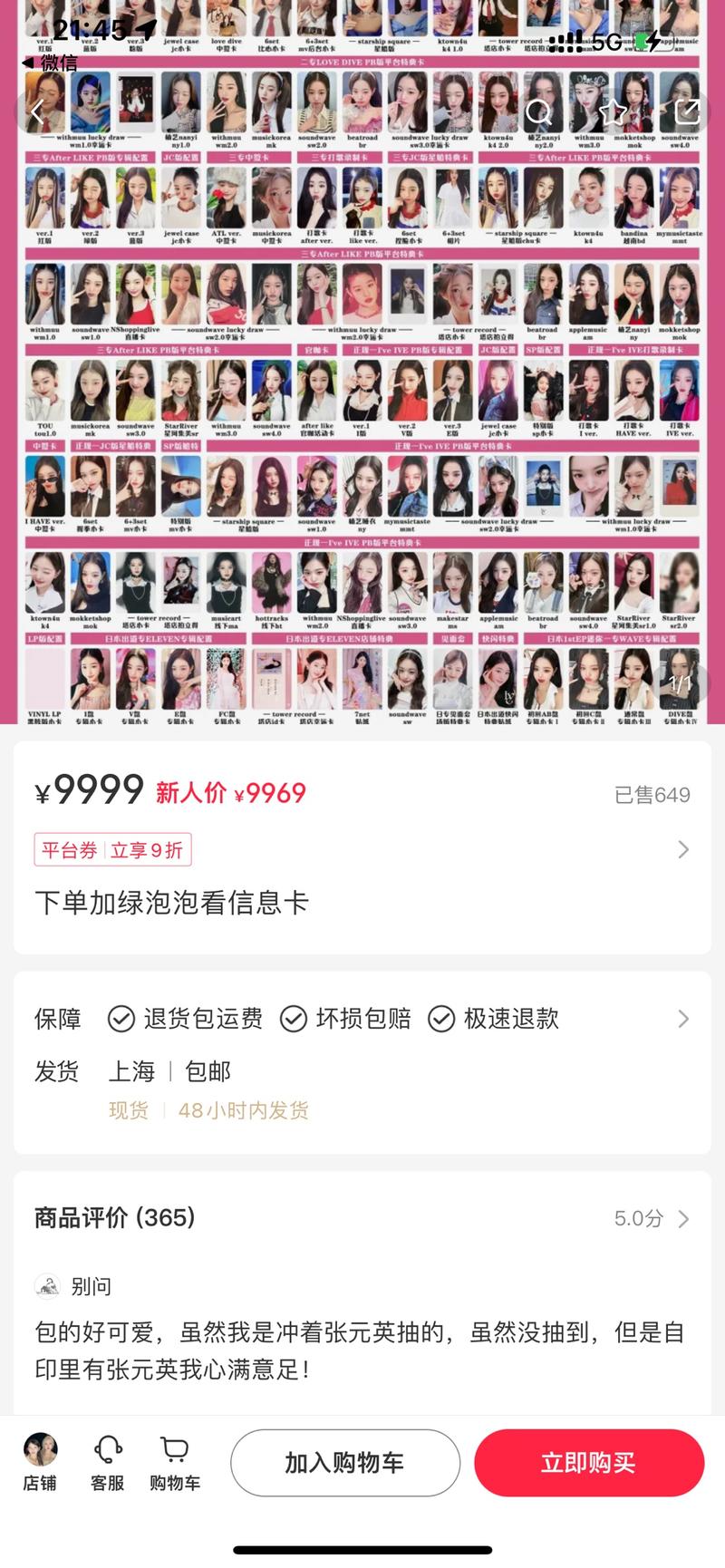Screen dimensions: 725x1568
Task: Expand the 保障 guarantee details row
Action: (x=362, y=1019)
